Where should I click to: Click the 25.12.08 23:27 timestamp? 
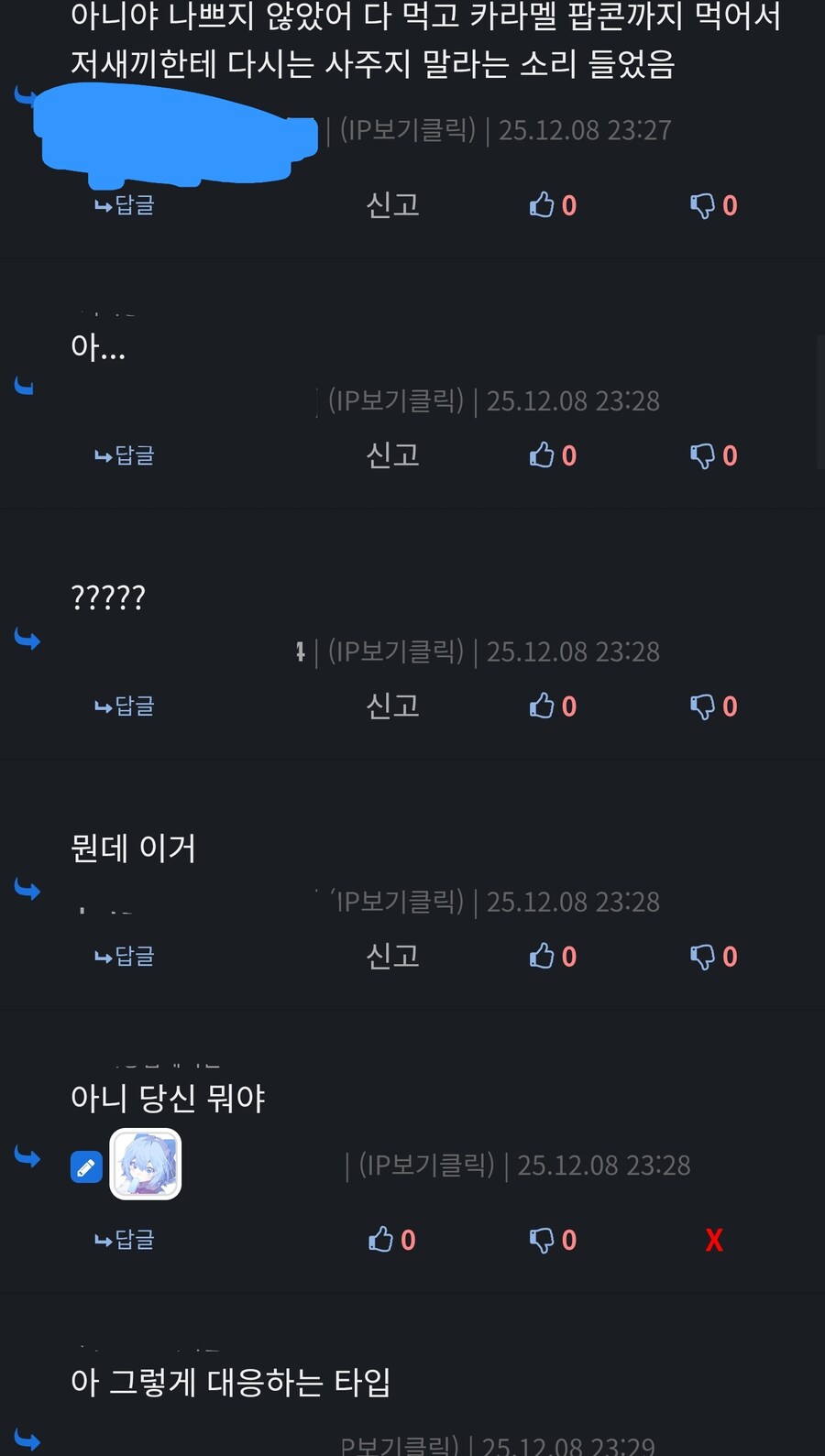coord(585,129)
